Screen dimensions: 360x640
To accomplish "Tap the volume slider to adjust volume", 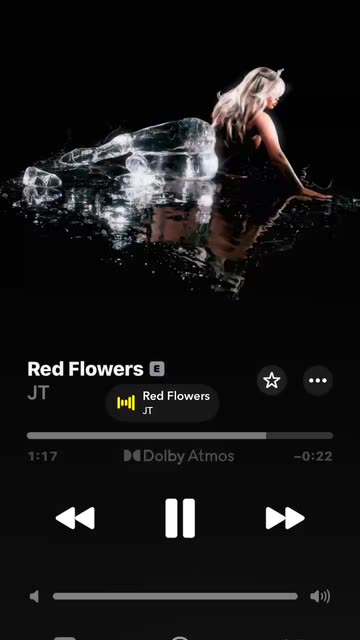I will pos(175,596).
